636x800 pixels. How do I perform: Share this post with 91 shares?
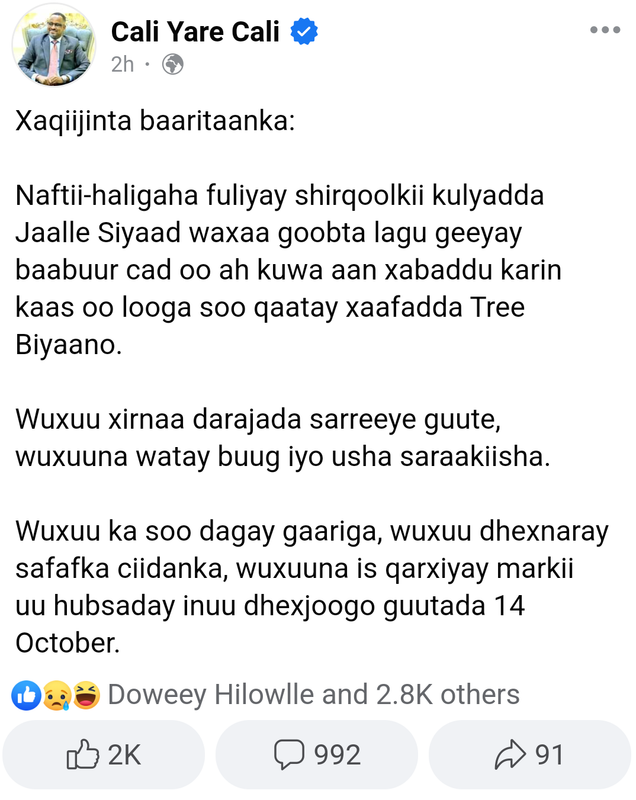click(x=529, y=755)
